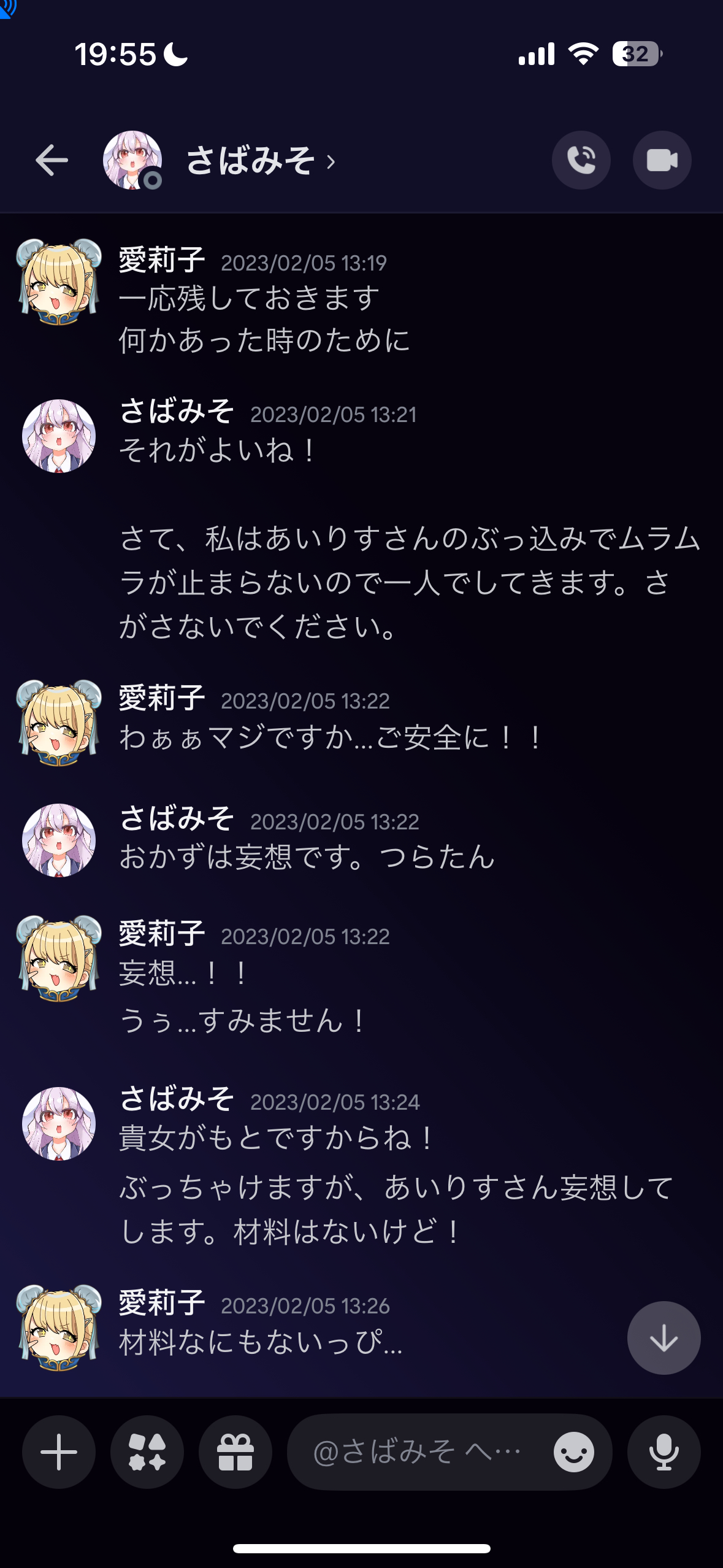Open the gift icon
The width and height of the screenshot is (723, 1568).
click(x=235, y=1452)
